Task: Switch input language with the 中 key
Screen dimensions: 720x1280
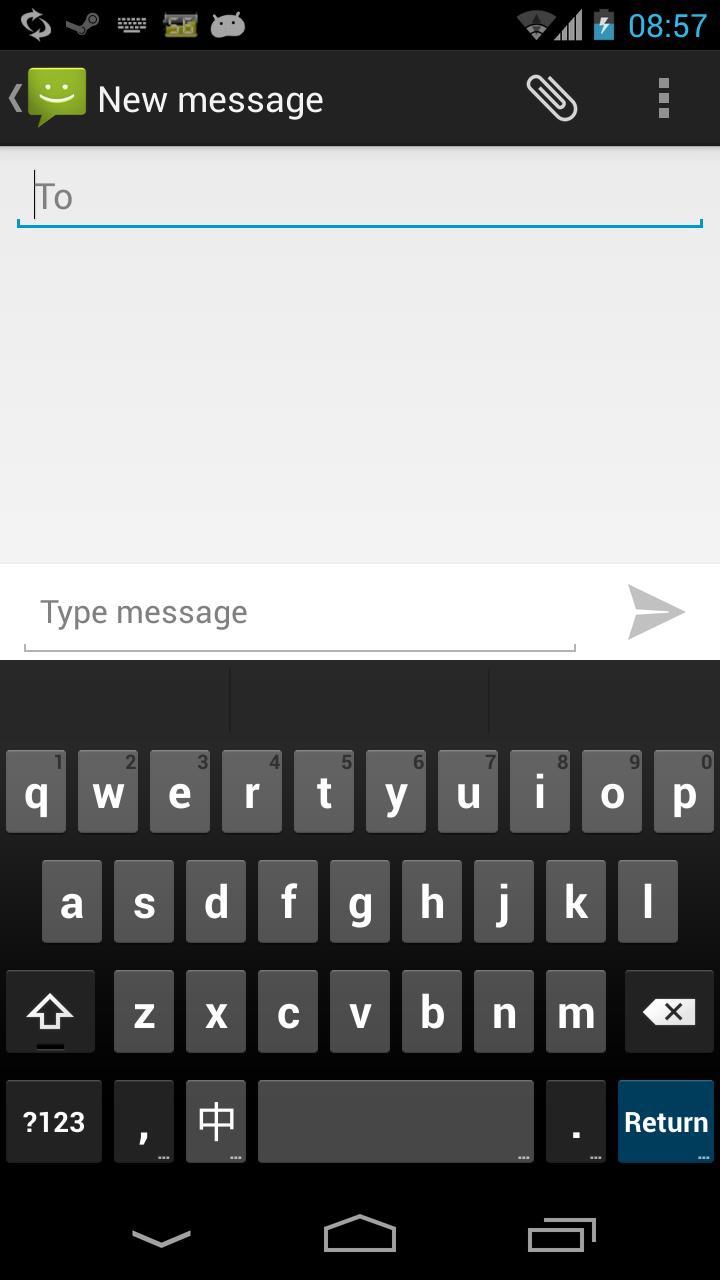Action: coord(215,1121)
